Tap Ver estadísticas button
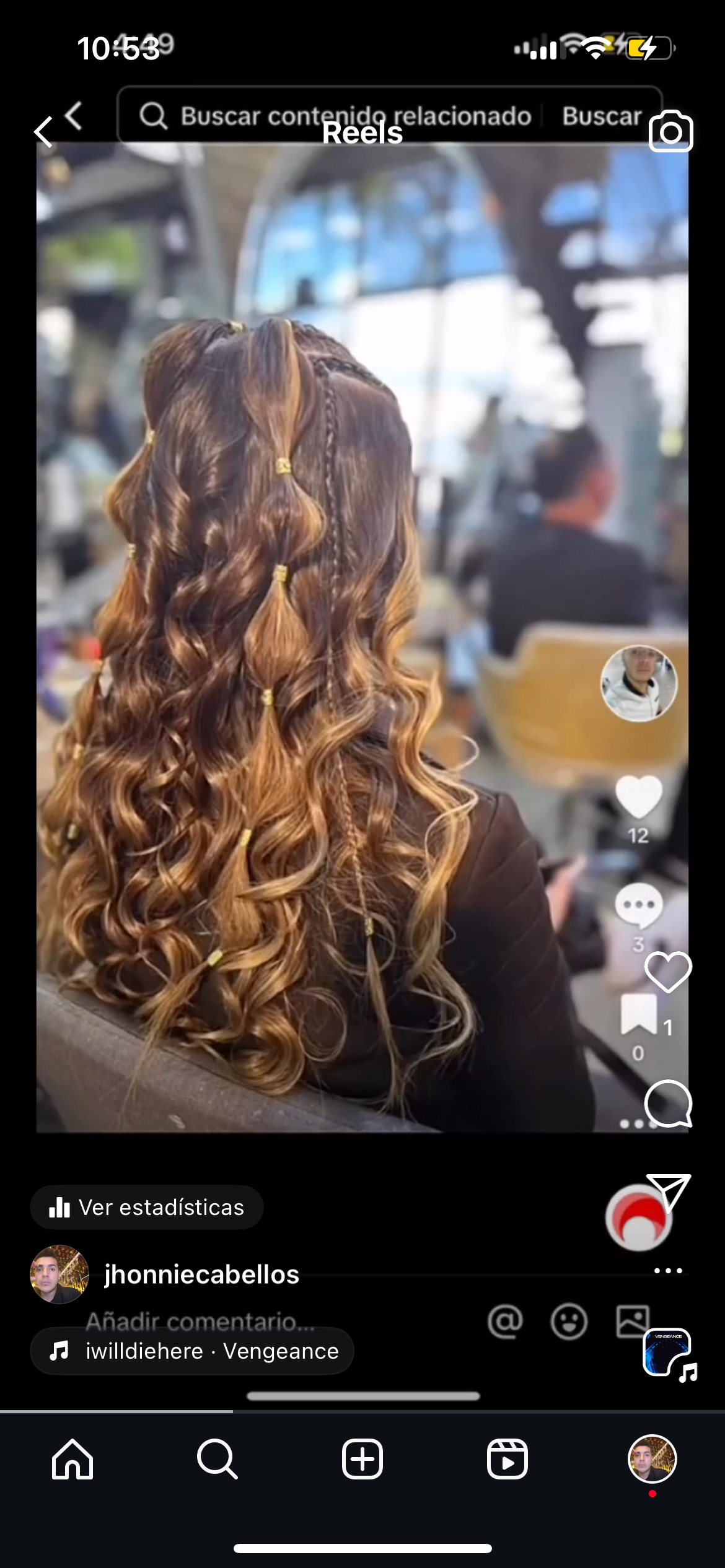The height and width of the screenshot is (1568, 725). click(147, 1207)
